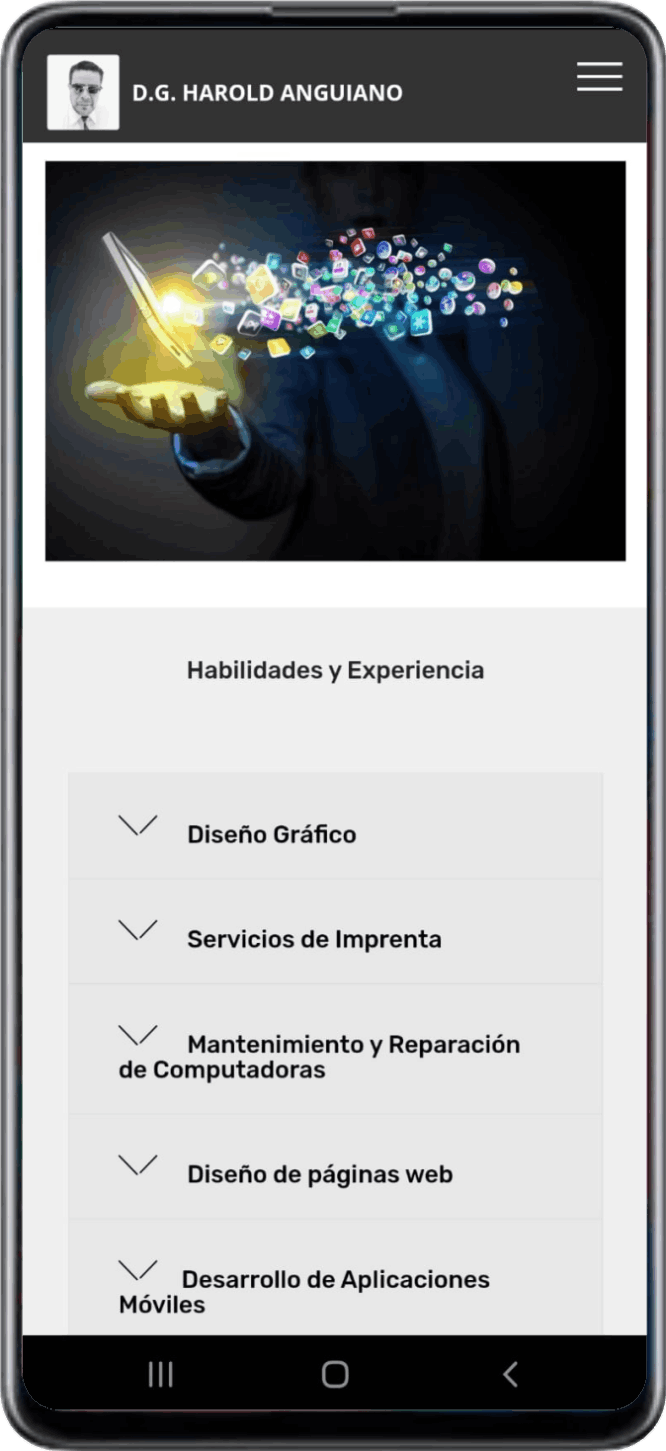Open the hamburger menu
This screenshot has height=1451, width=666.
[599, 77]
